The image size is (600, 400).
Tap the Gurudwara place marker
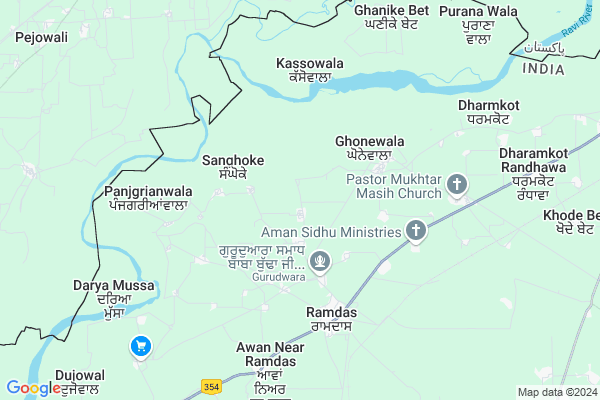pyautogui.click(x=319, y=263)
